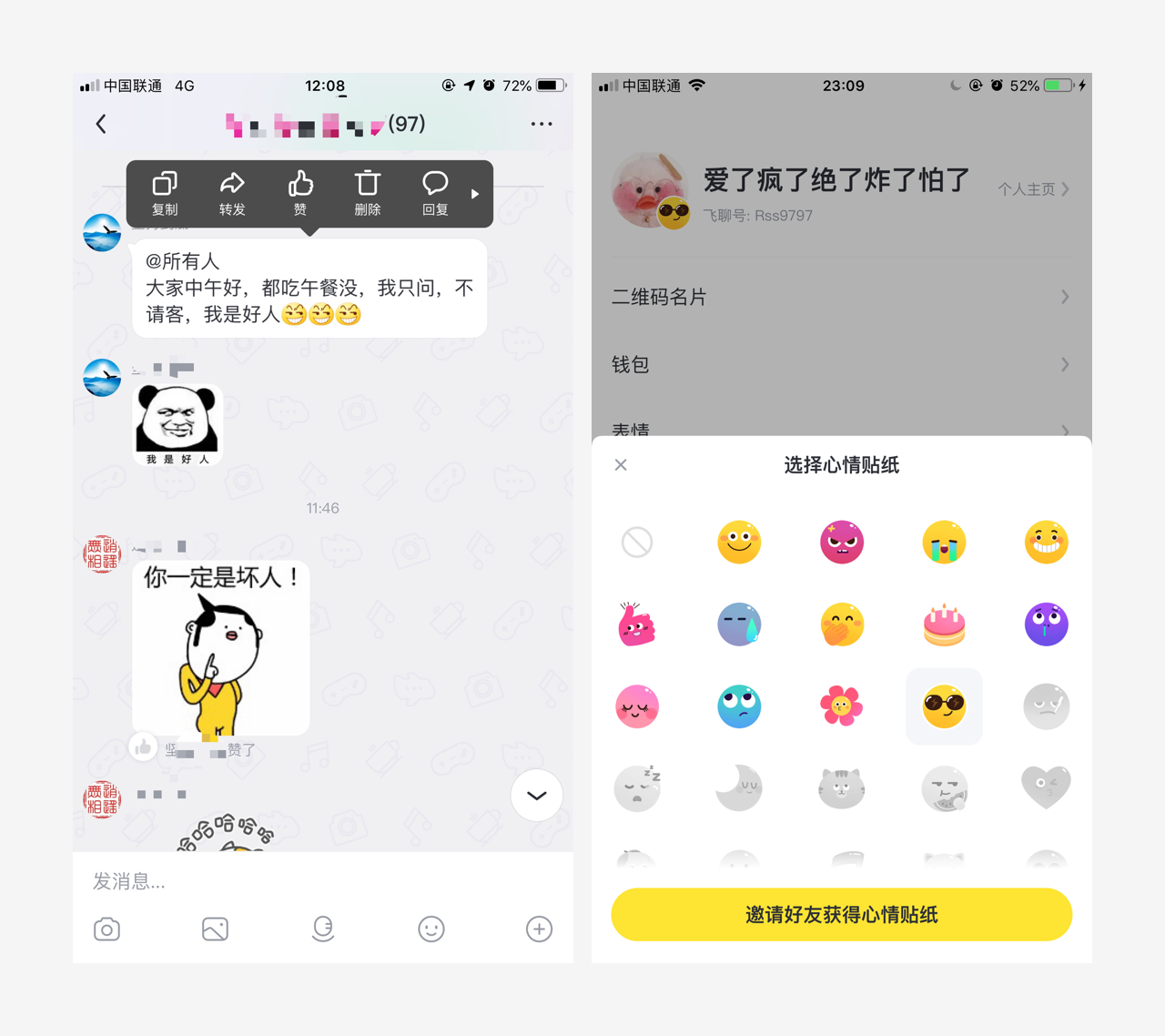1165x1036 pixels.
Task: Open the emoji panel
Action: pos(431,929)
